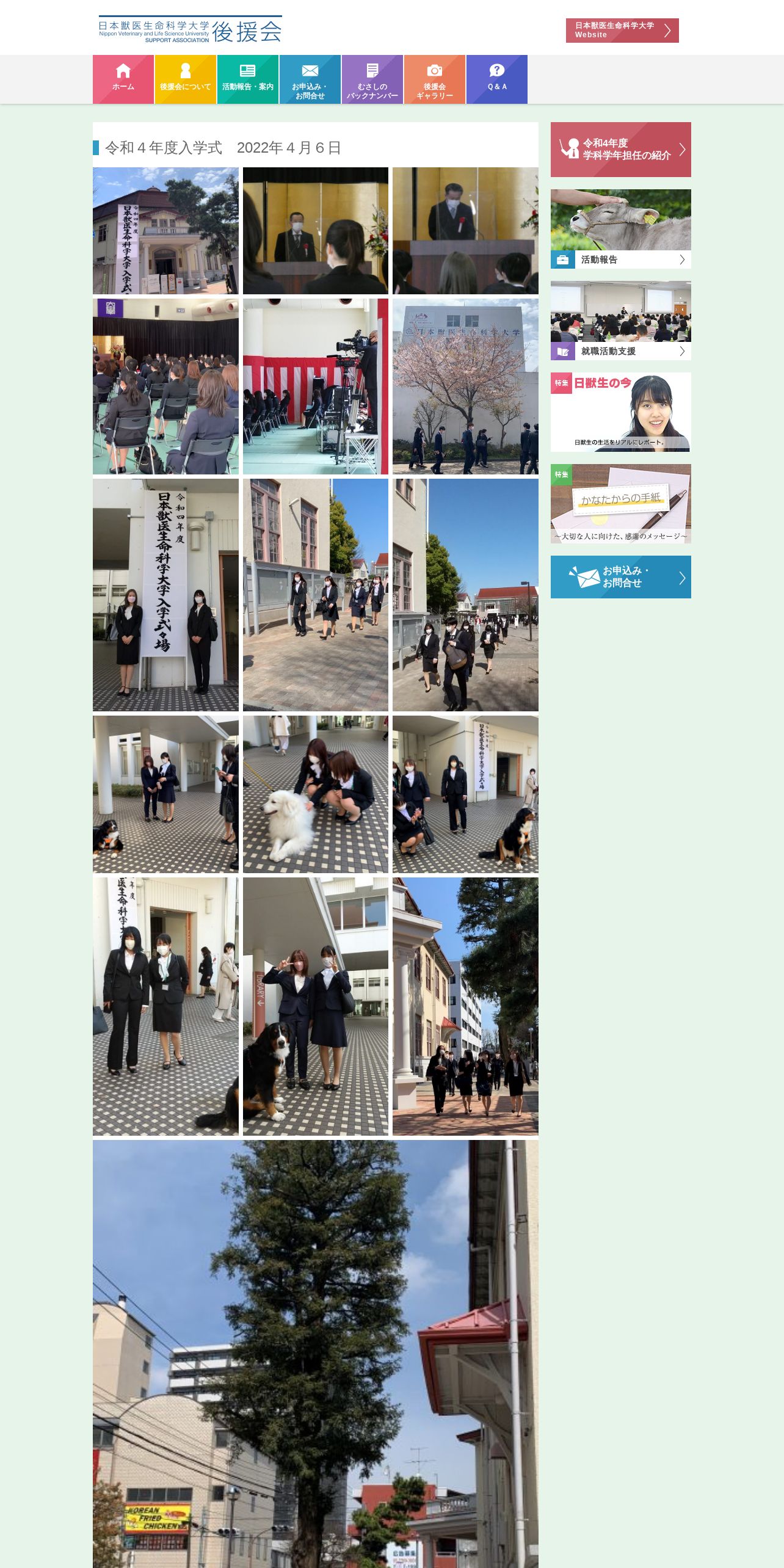Open 令和4年度 学科学年担任の紹介 banner
The width and height of the screenshot is (784, 1568).
coord(620,150)
